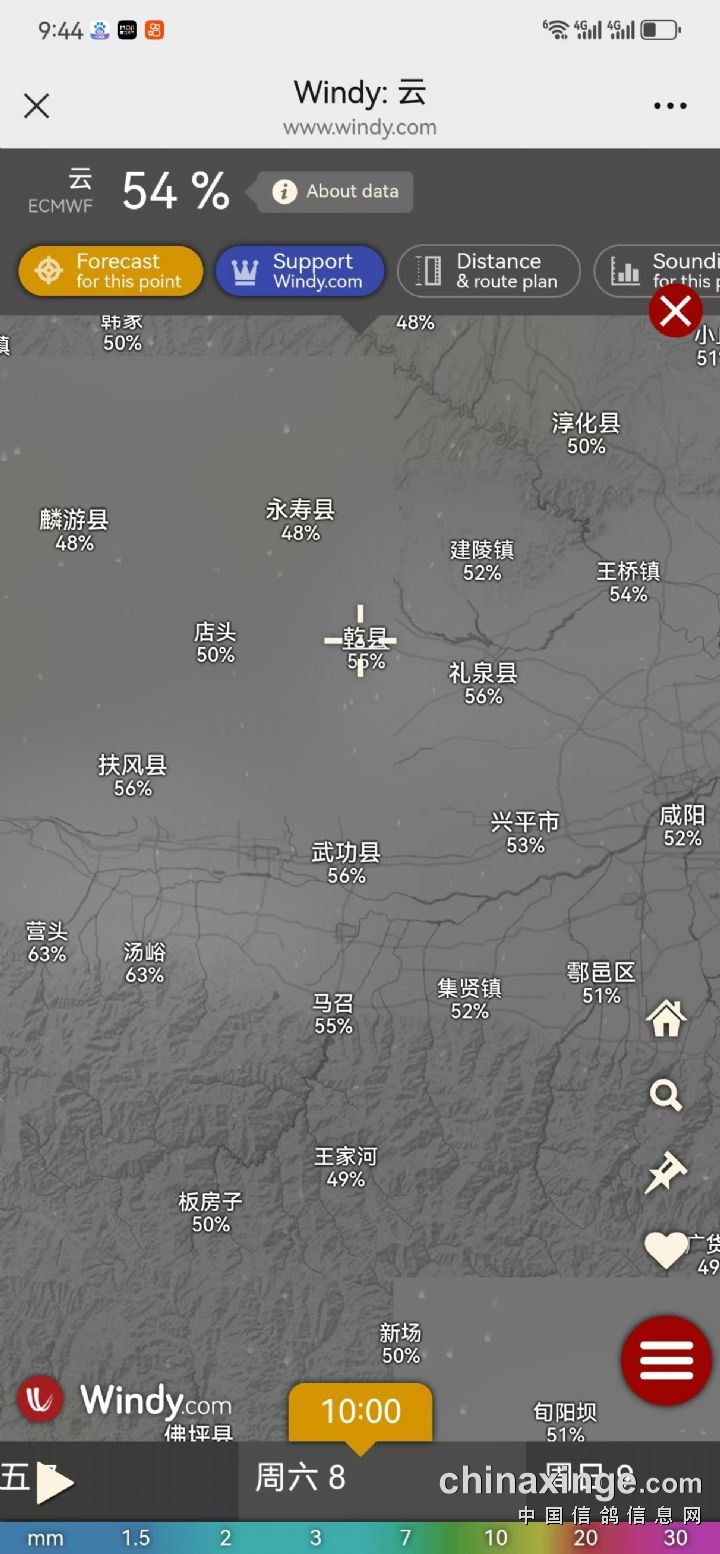
Task: Tap the About data button
Action: (x=336, y=192)
